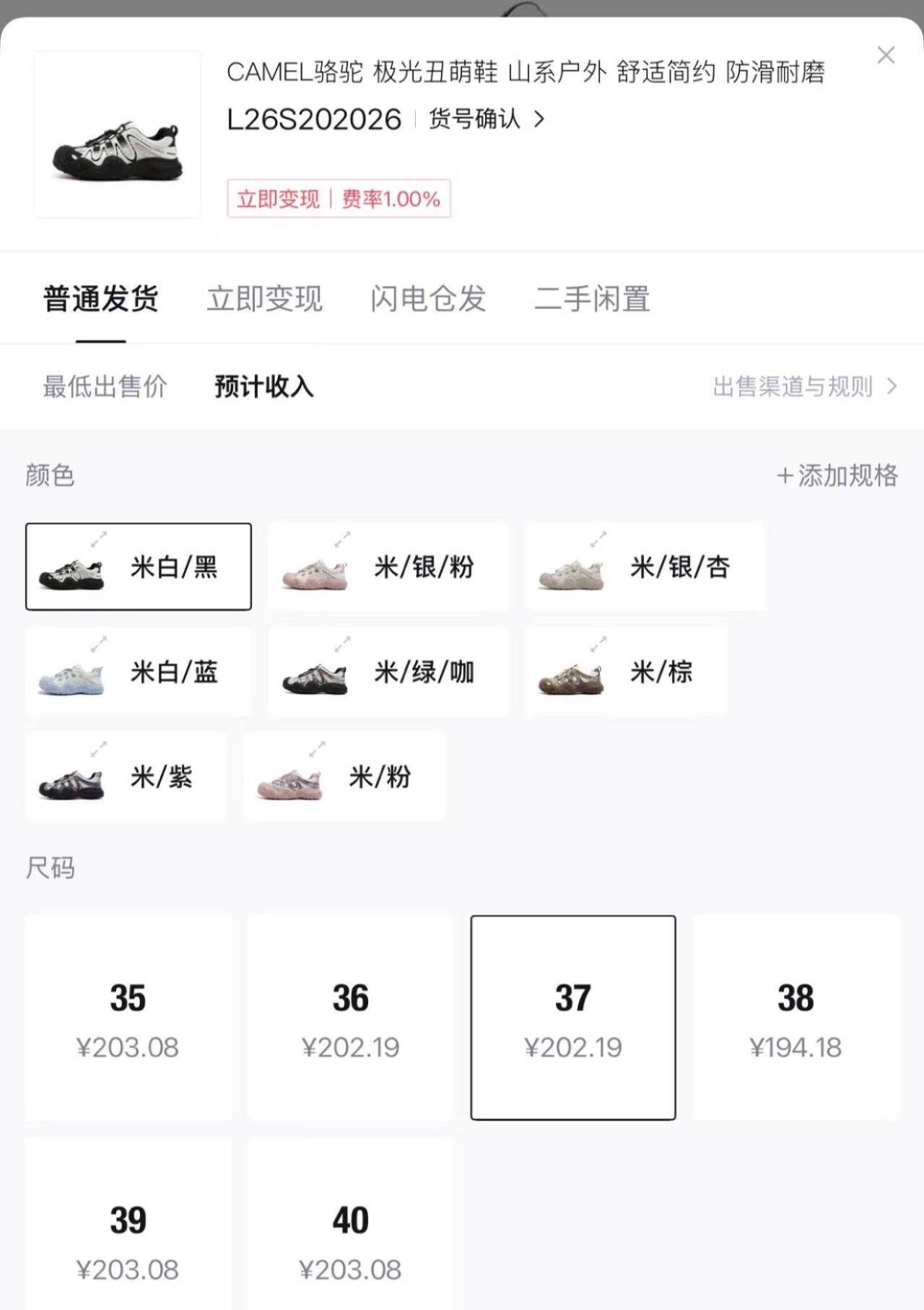This screenshot has width=924, height=1310.
Task: Switch to the 闪电仓发 tab
Action: (428, 299)
